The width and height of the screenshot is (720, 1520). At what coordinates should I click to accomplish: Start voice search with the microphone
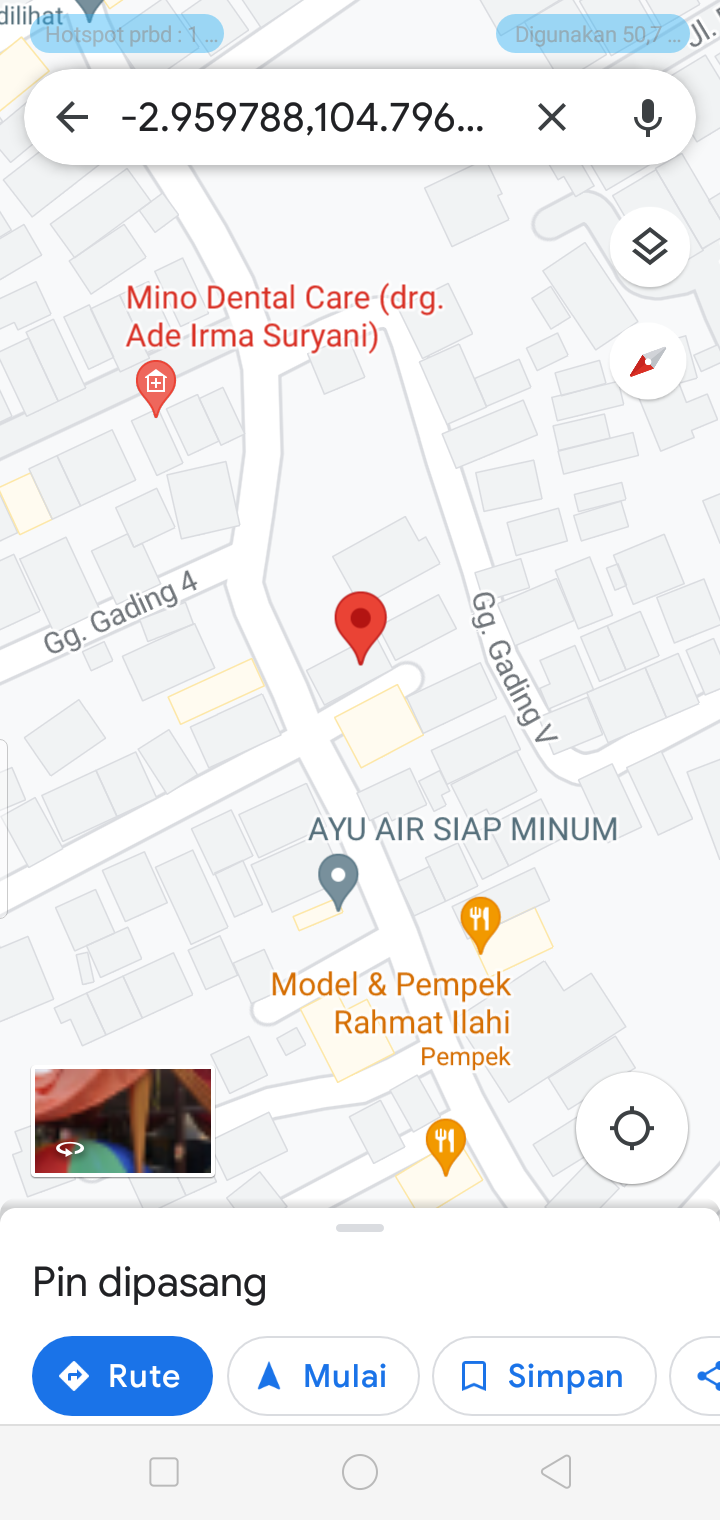647,118
